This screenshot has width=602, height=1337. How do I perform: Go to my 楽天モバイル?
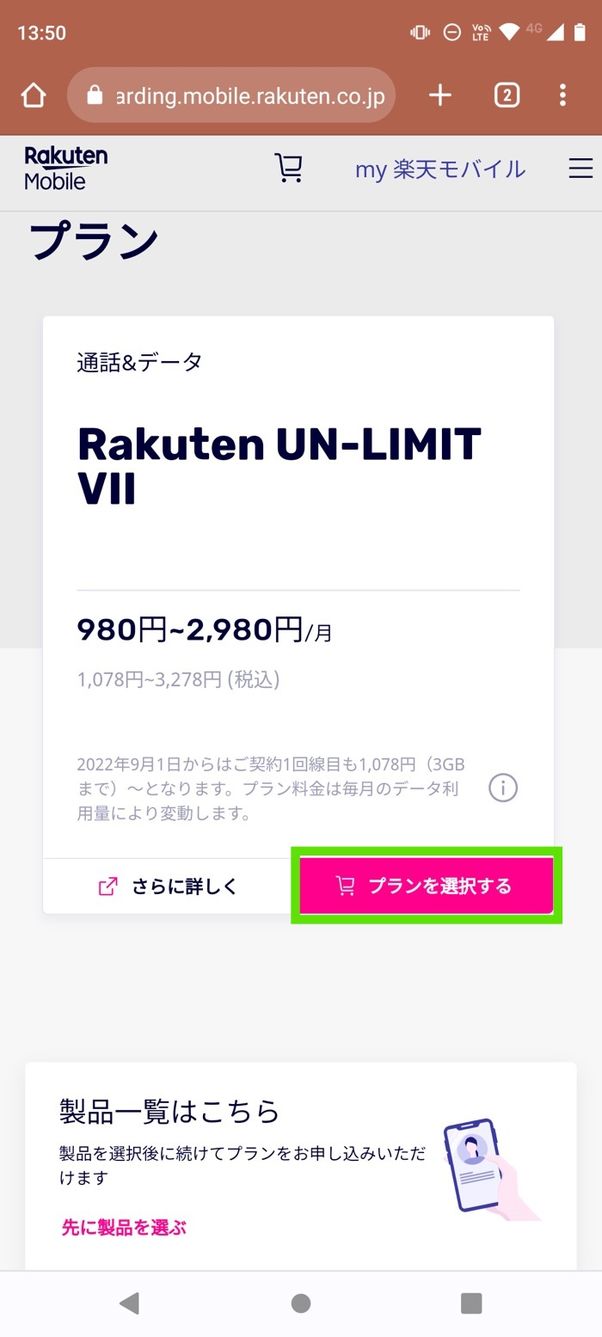[x=440, y=169]
